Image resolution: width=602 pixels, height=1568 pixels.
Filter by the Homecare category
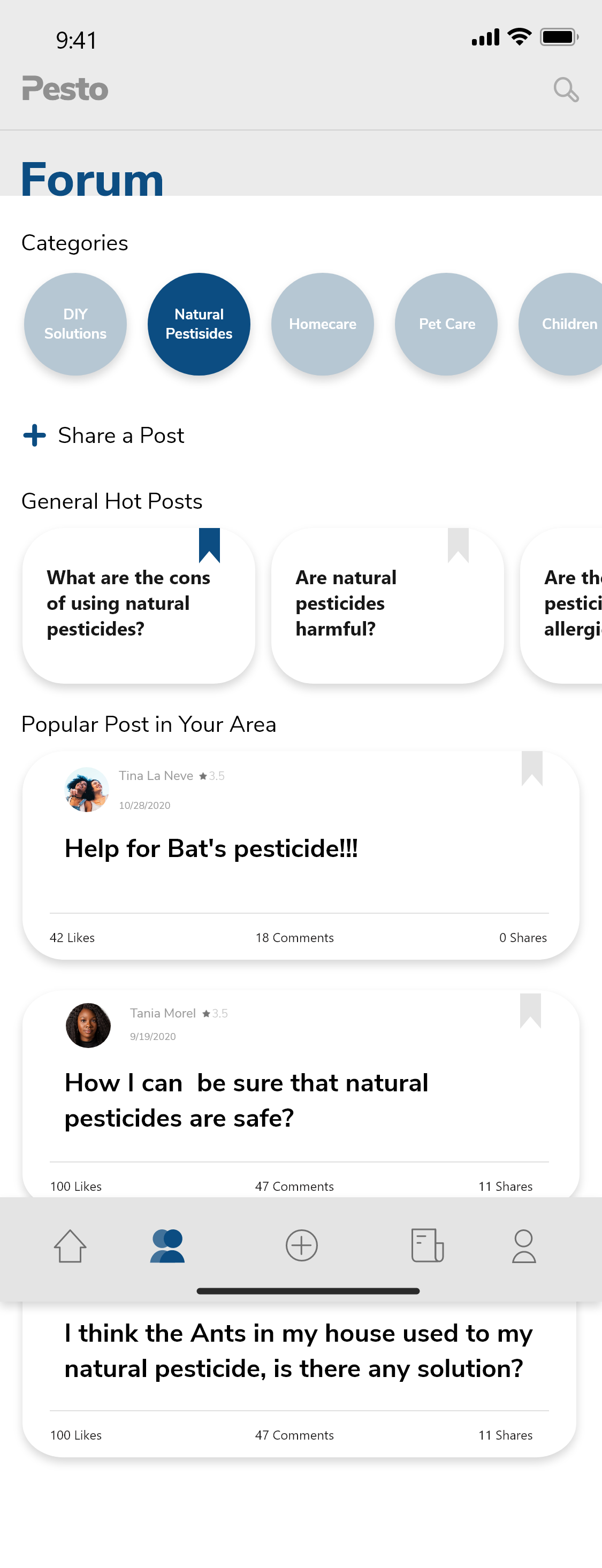[323, 324]
